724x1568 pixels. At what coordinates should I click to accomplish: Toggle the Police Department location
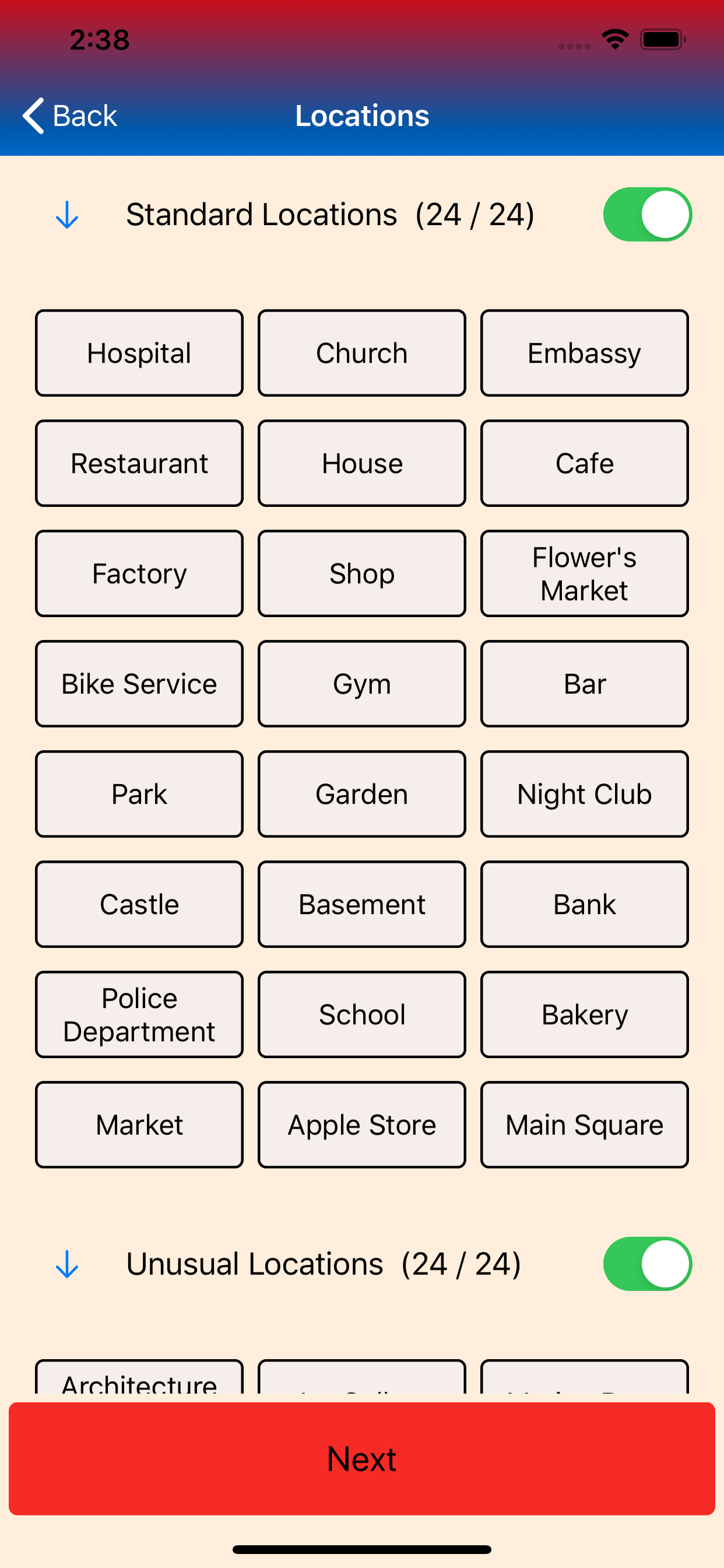[139, 1014]
